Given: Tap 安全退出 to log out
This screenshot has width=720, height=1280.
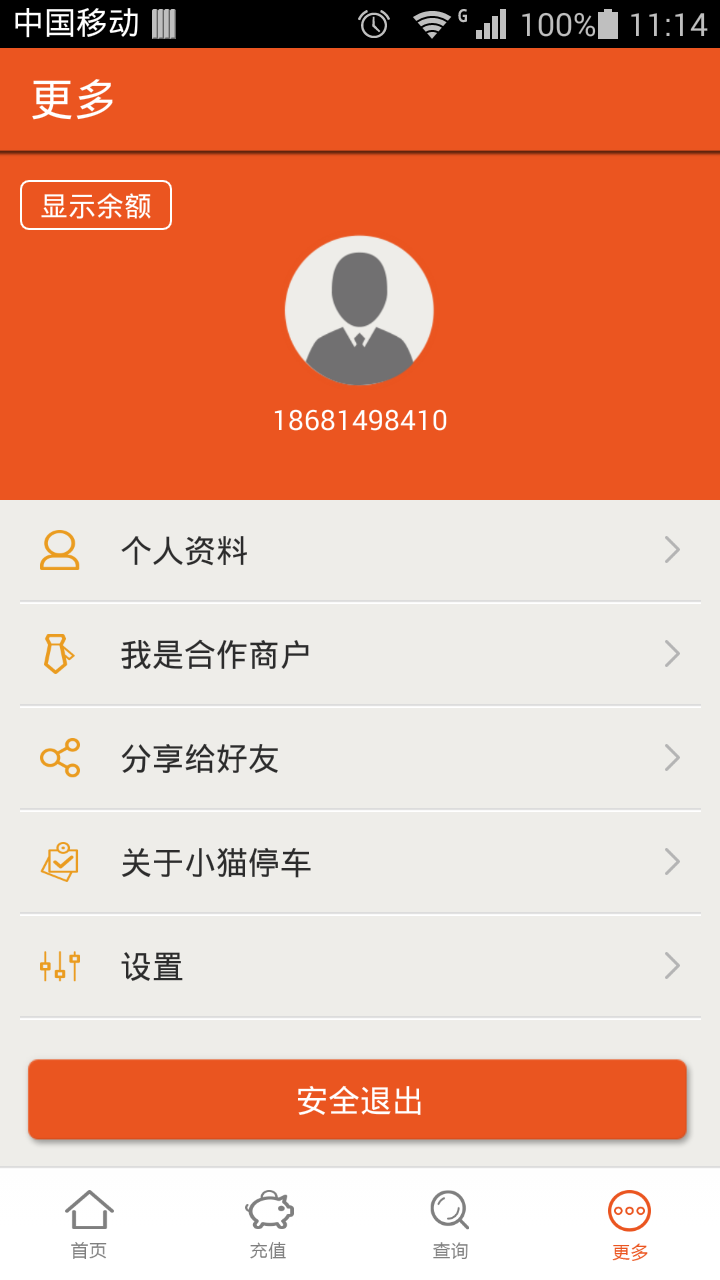Looking at the screenshot, I should (x=358, y=1100).
